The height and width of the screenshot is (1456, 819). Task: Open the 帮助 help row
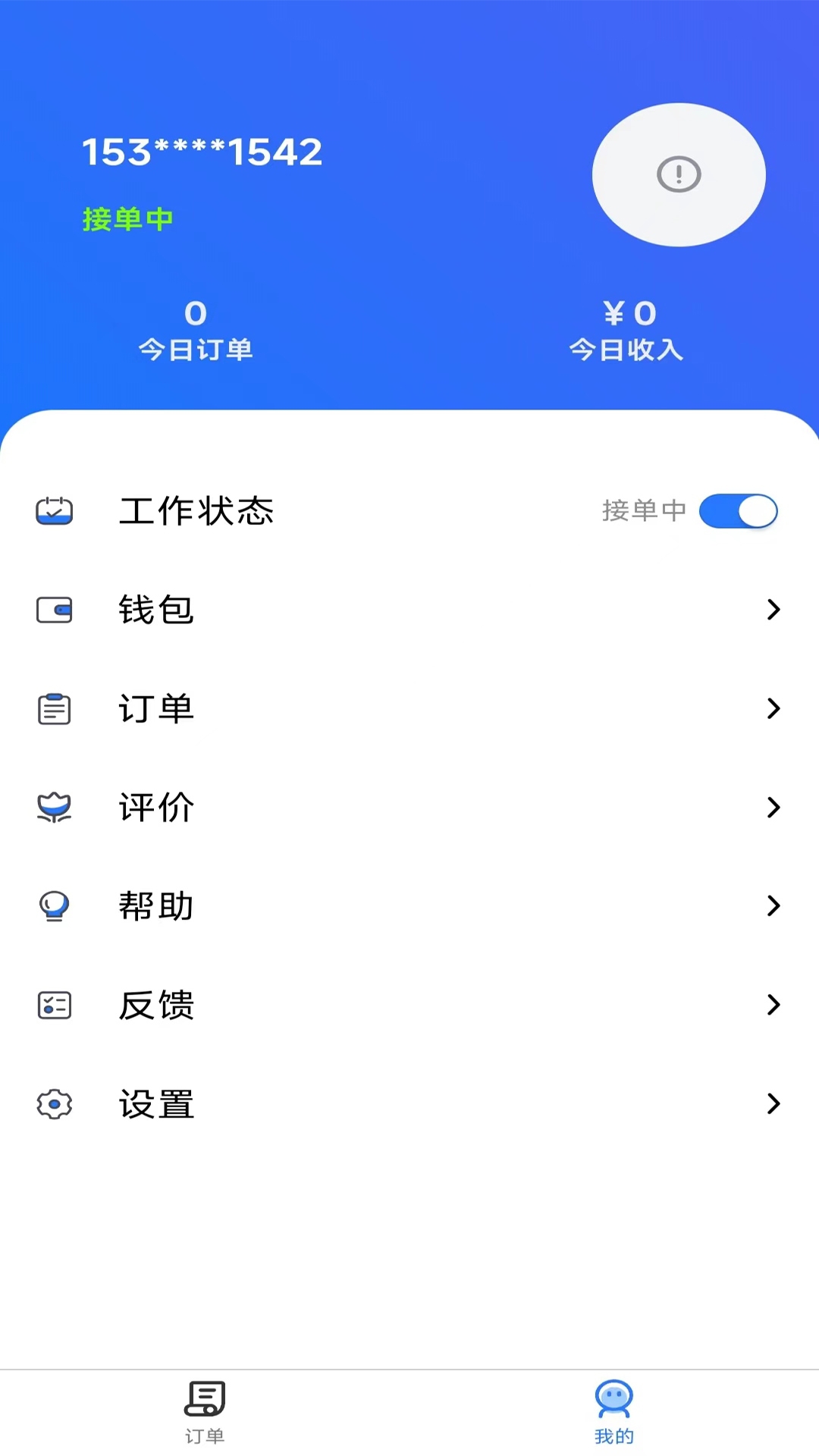point(409,905)
